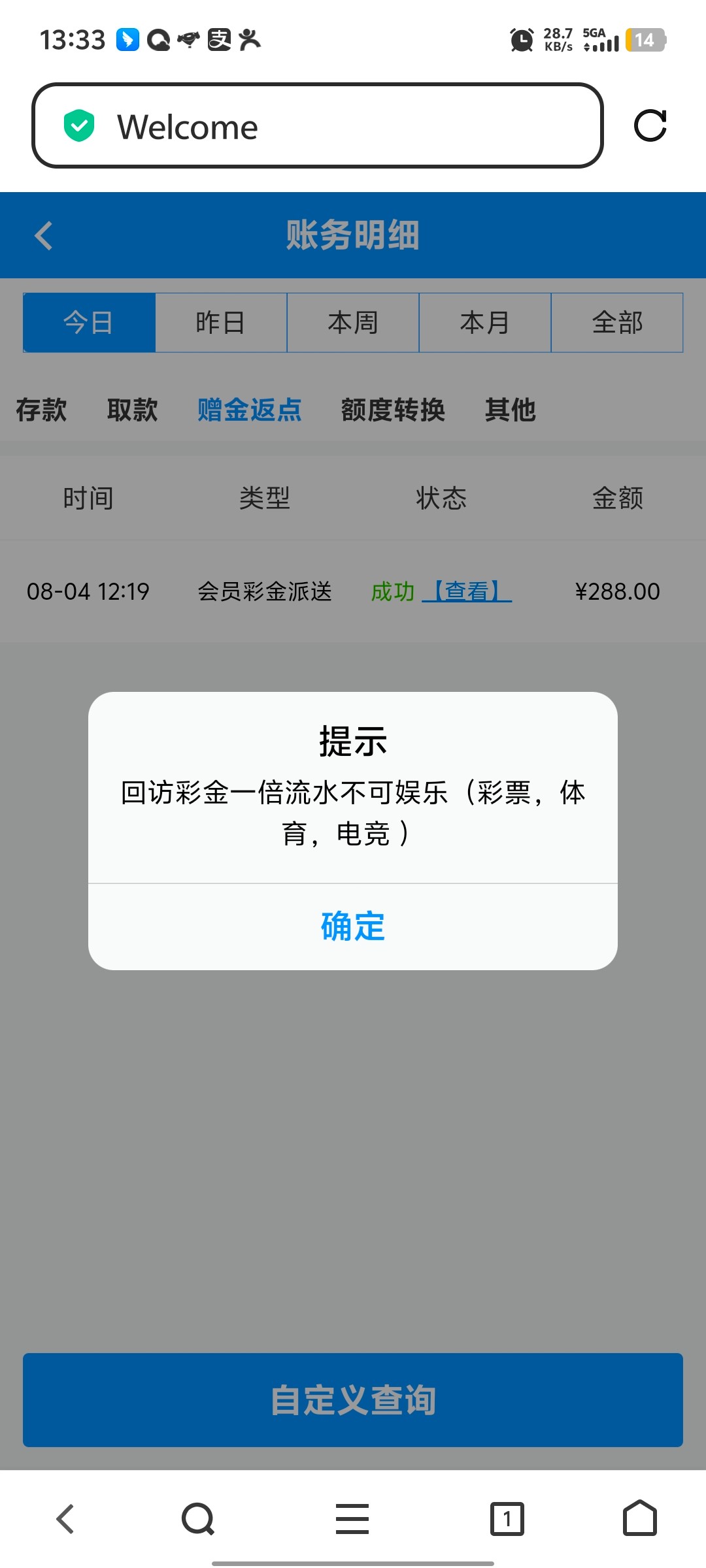
Task: Go back from 账务明细 page
Action: [44, 236]
